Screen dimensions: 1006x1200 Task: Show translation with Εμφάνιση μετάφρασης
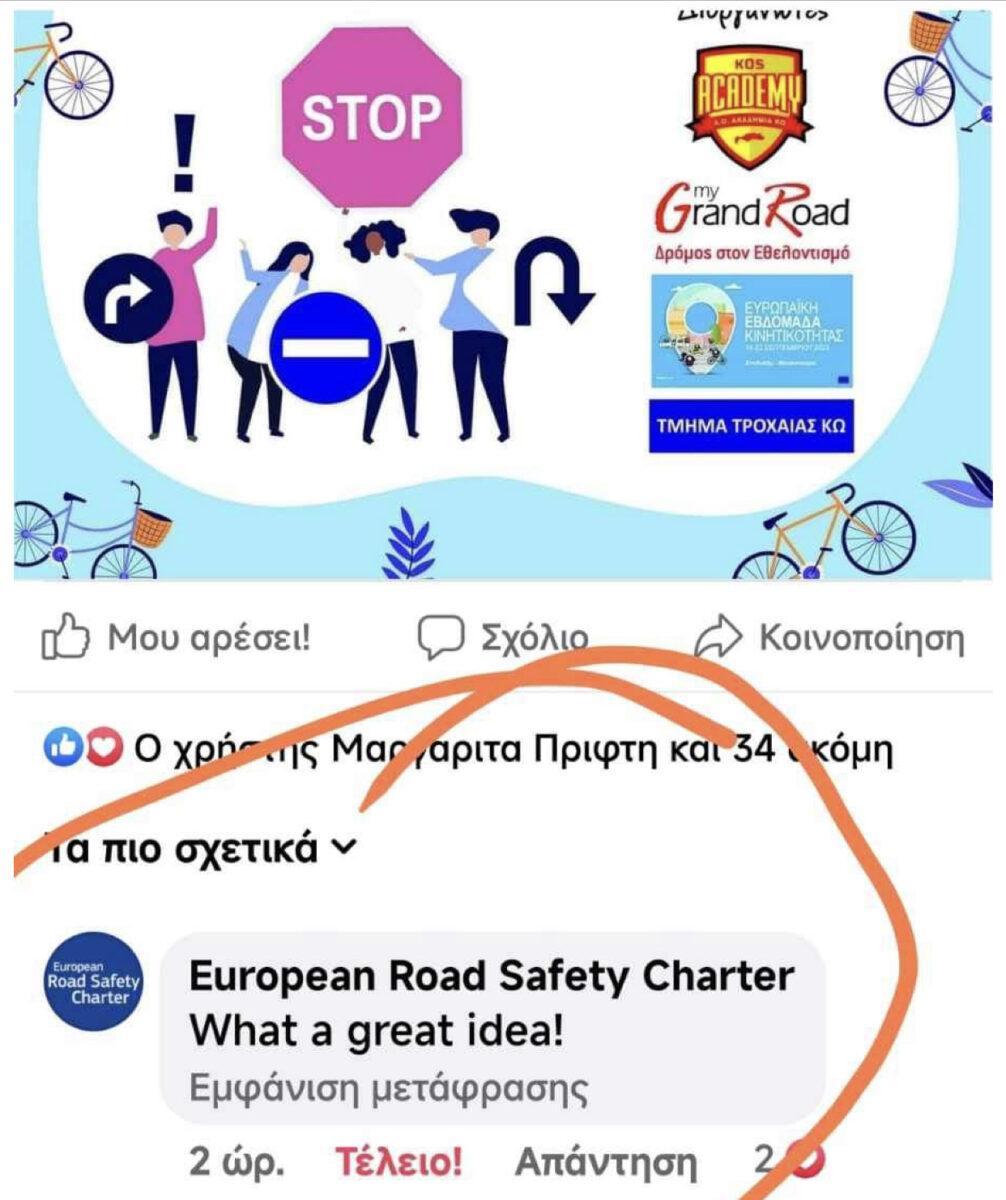[x=388, y=1087]
